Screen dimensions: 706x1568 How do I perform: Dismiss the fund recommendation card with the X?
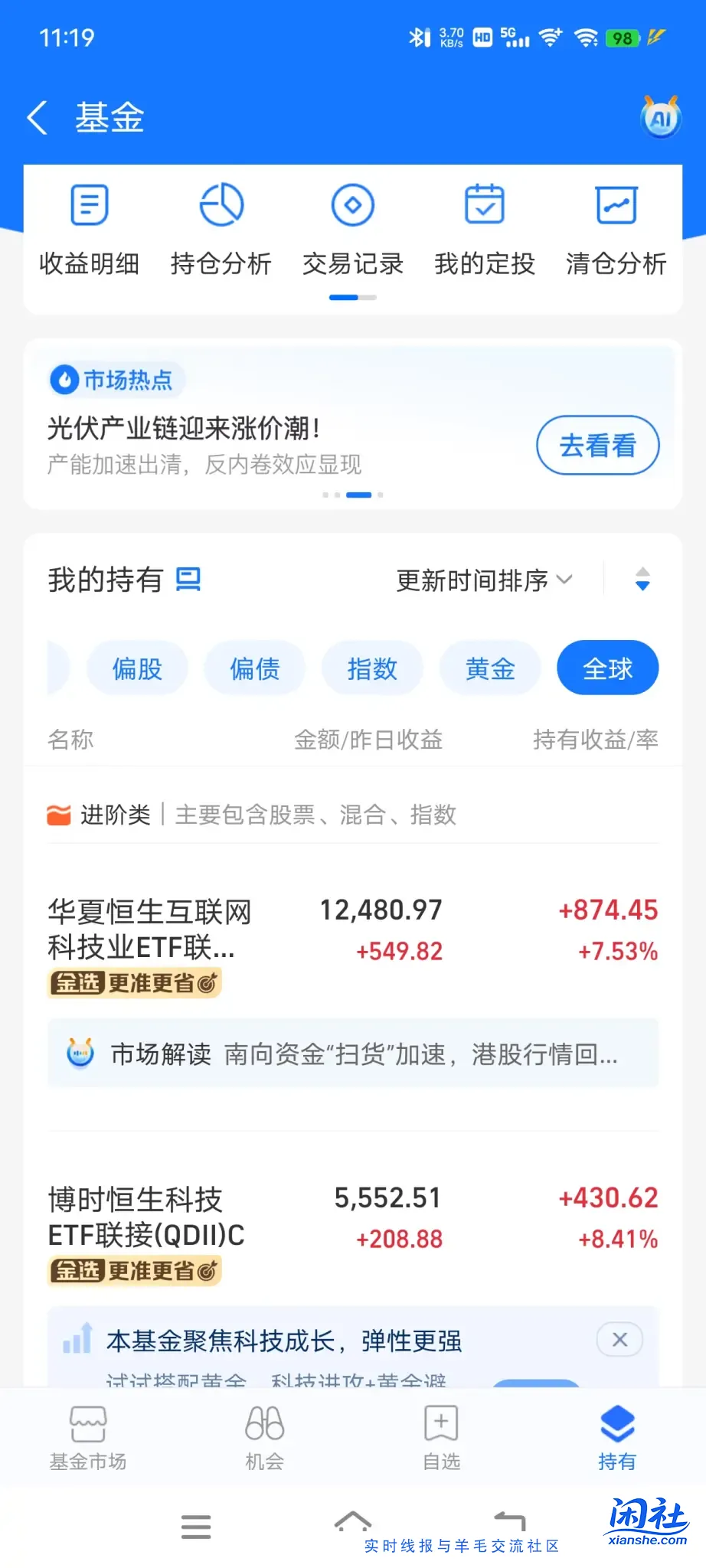(619, 1340)
